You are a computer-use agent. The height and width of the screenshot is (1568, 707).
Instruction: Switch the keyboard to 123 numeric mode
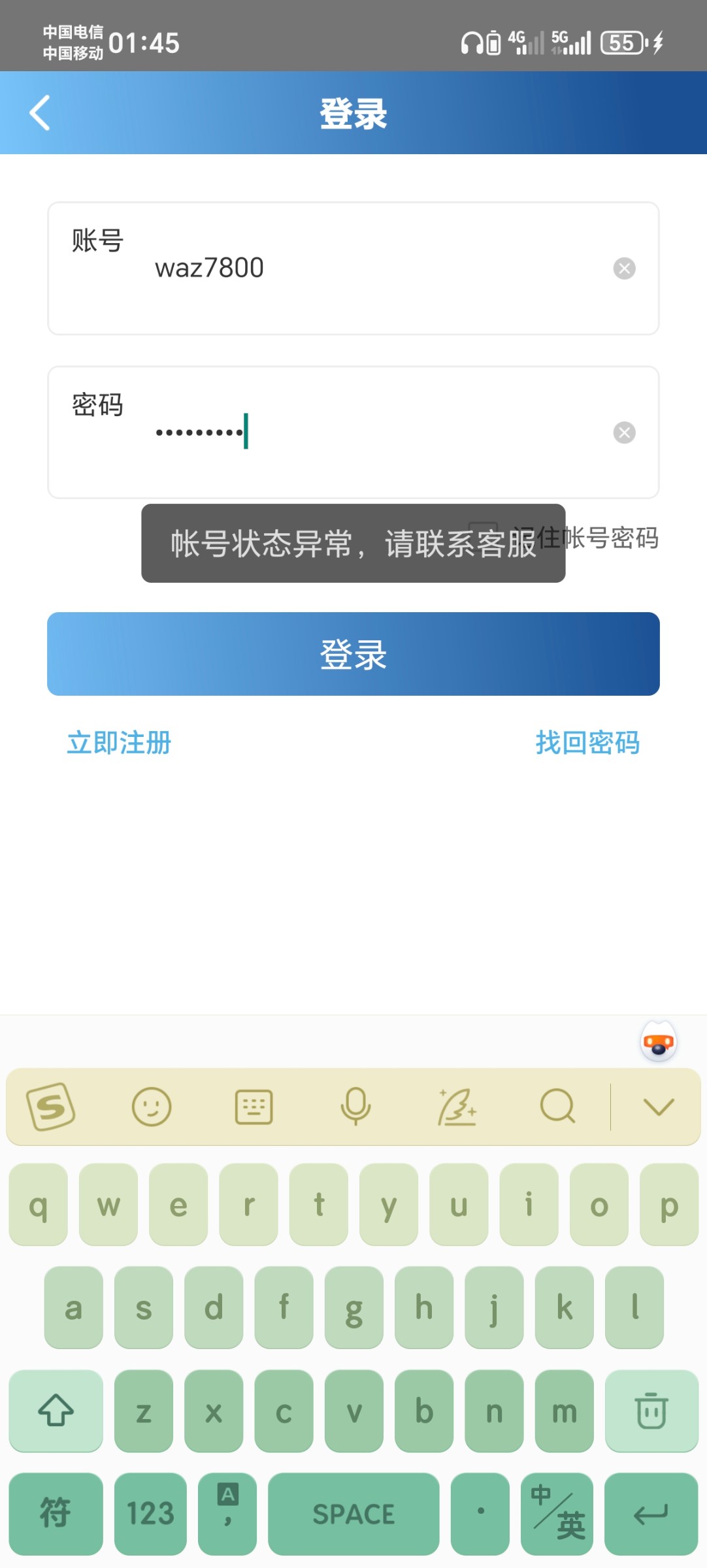pyautogui.click(x=150, y=1514)
